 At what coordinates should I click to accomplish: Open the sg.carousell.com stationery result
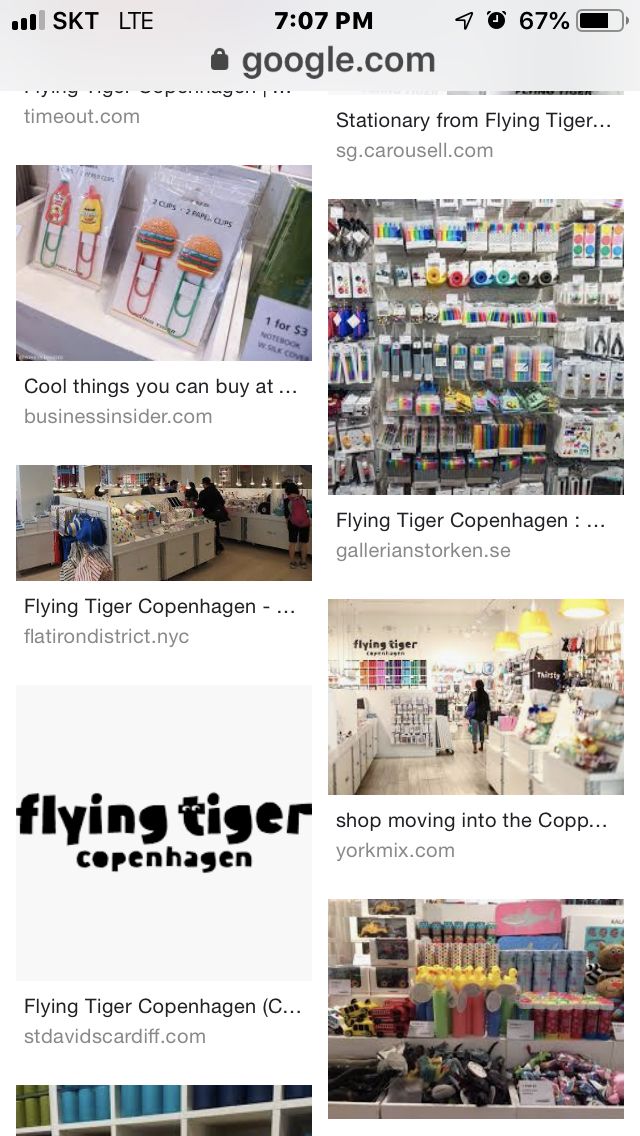click(x=474, y=135)
